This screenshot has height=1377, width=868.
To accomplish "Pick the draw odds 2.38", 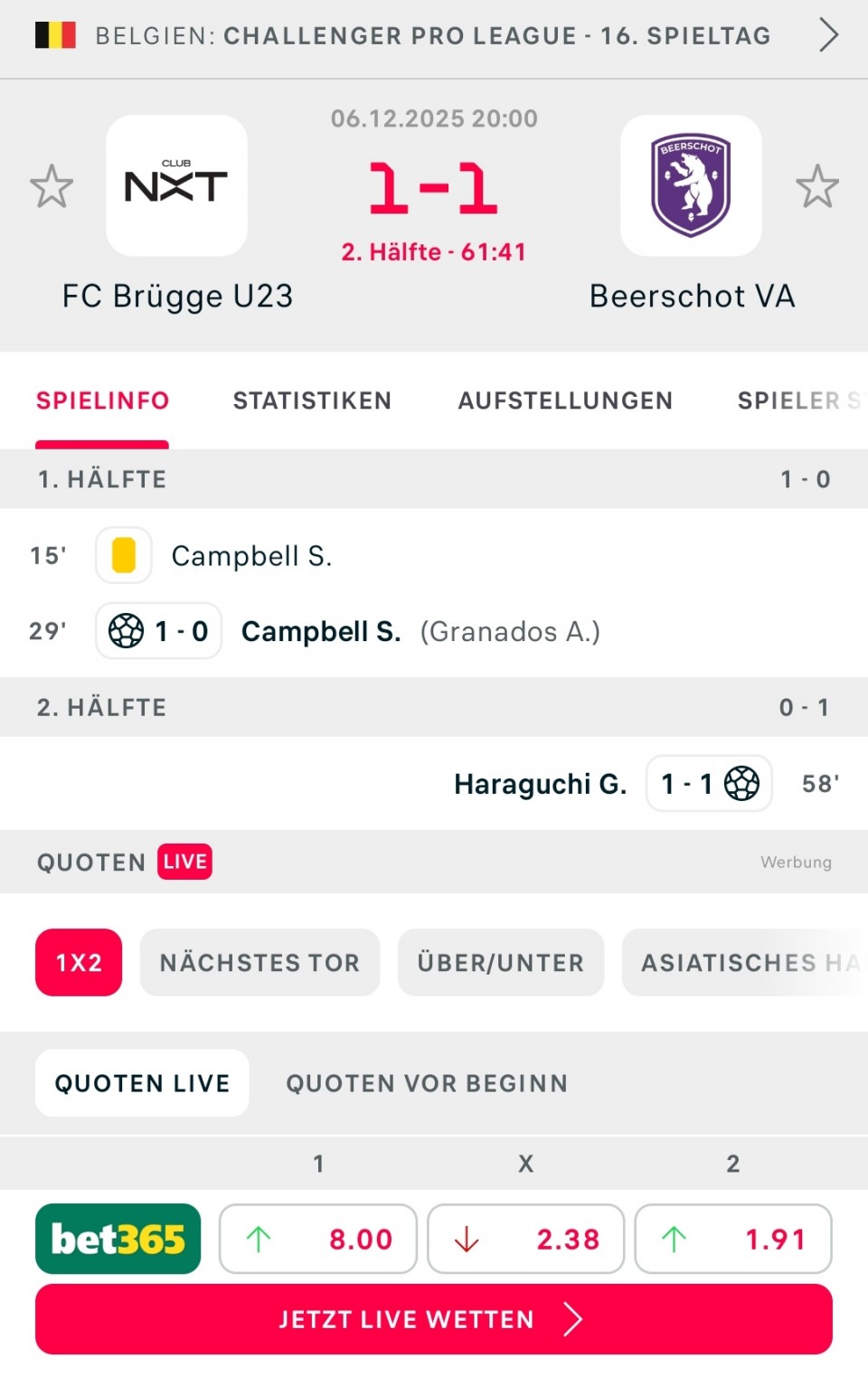I will 525,1239.
